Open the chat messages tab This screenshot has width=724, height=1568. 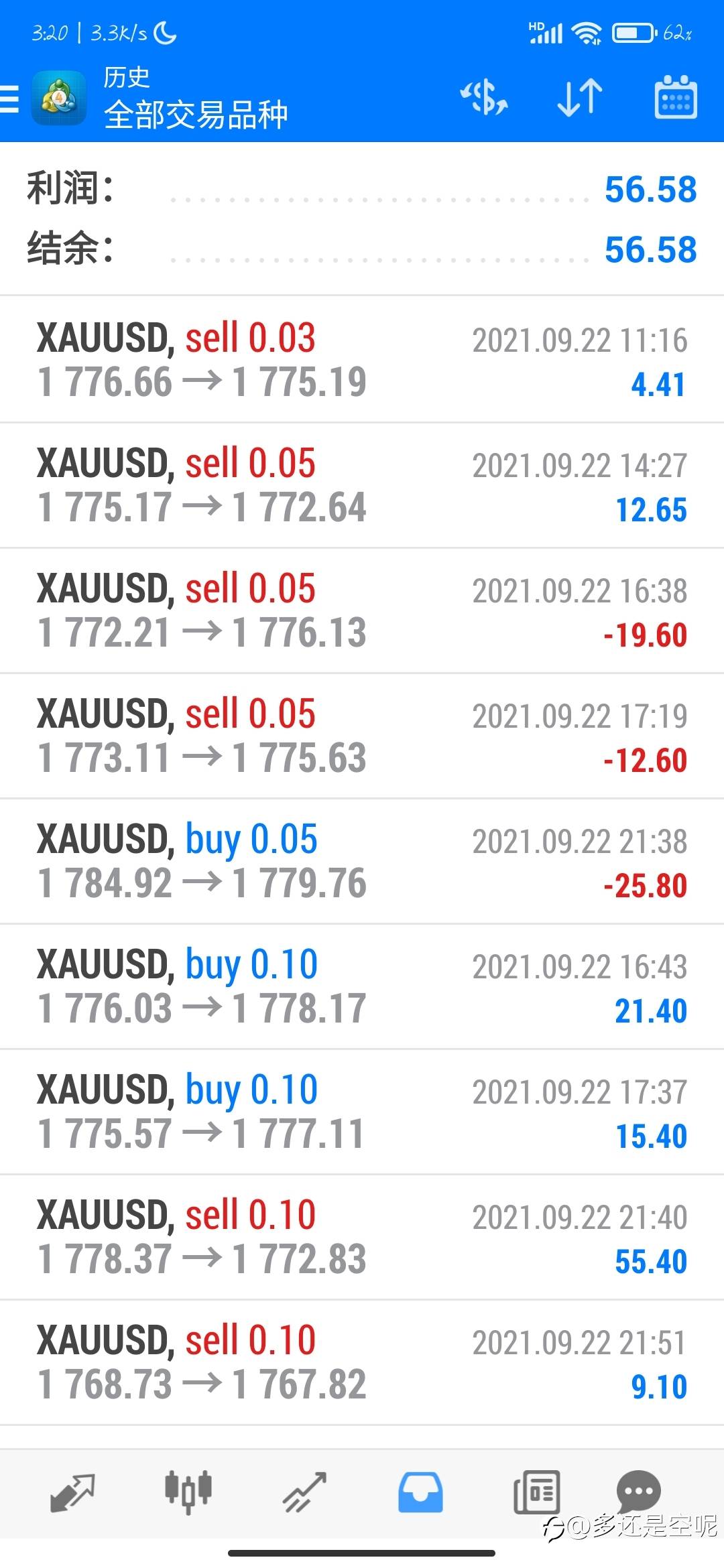[x=638, y=1492]
